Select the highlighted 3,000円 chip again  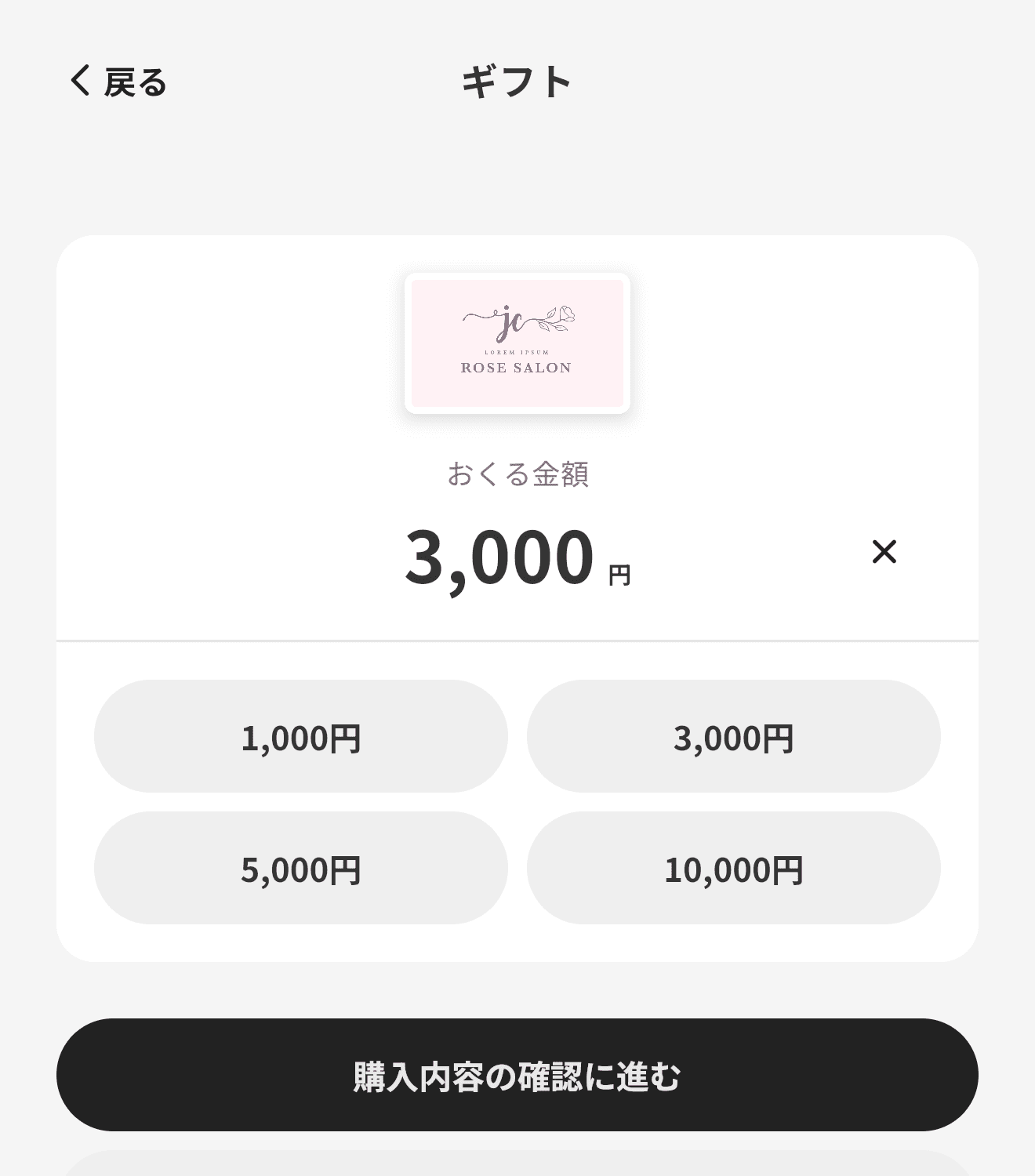[733, 735]
